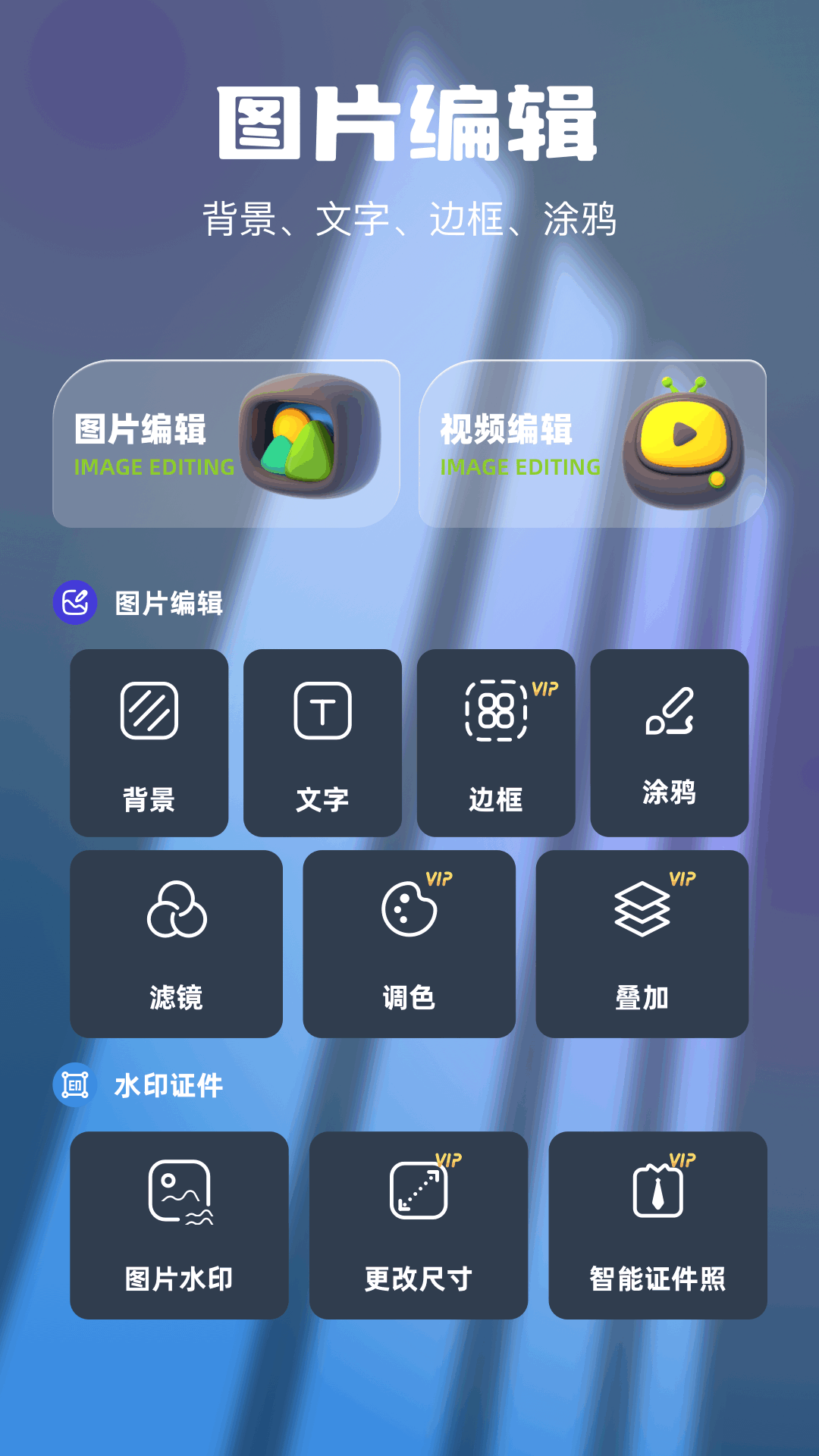Open the 文字 (Text) tool
Viewport: 819px width, 1456px height.
click(x=322, y=743)
